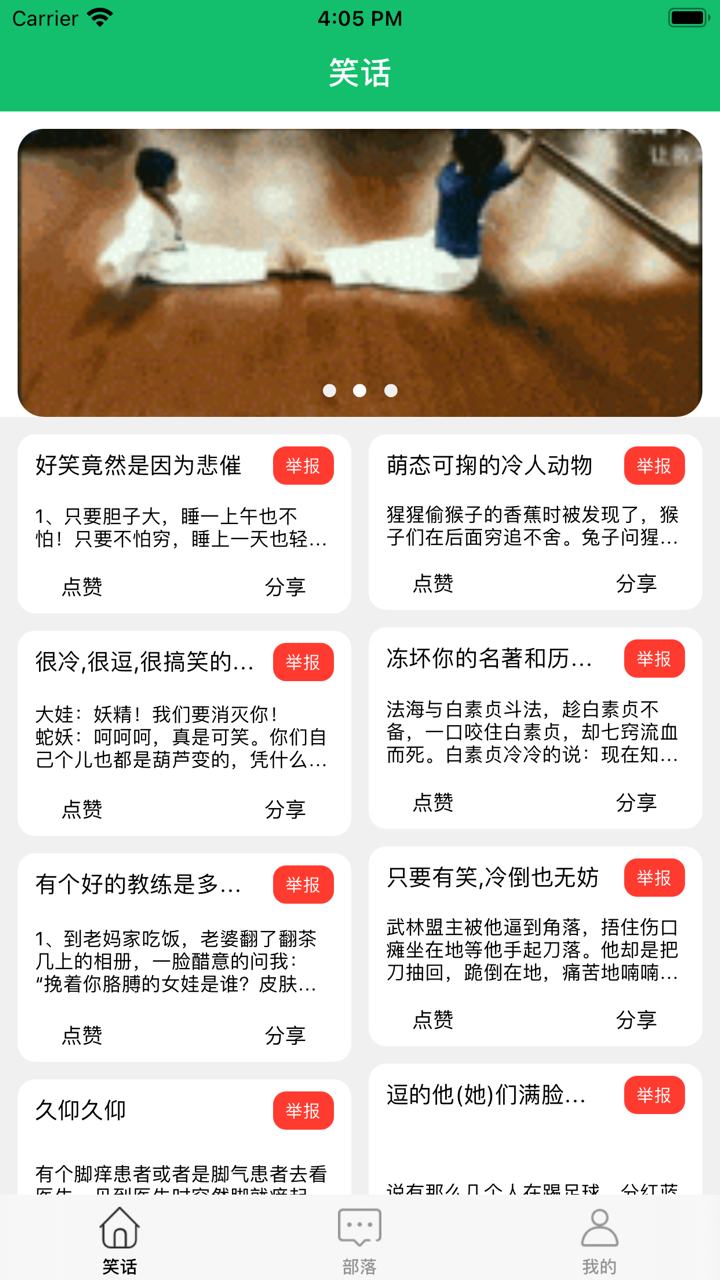Screen dimensions: 720x1280
Task: Like the 很冷,很逗,很搞笑的 joke
Action: (x=82, y=810)
